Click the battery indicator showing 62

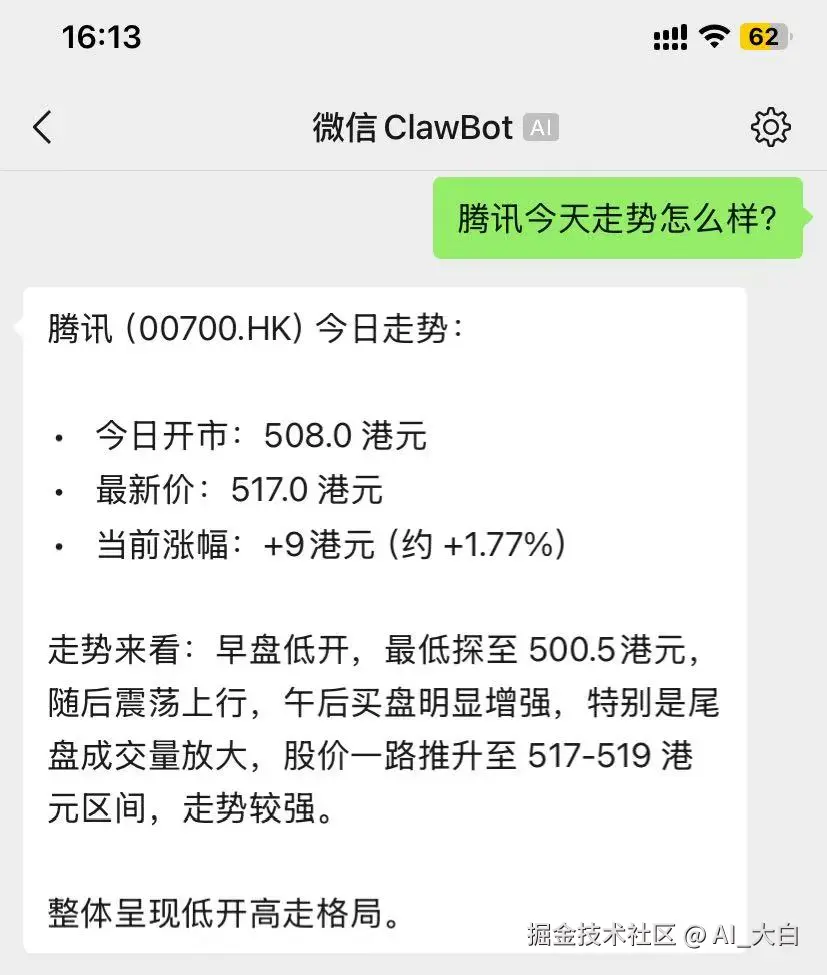[763, 36]
